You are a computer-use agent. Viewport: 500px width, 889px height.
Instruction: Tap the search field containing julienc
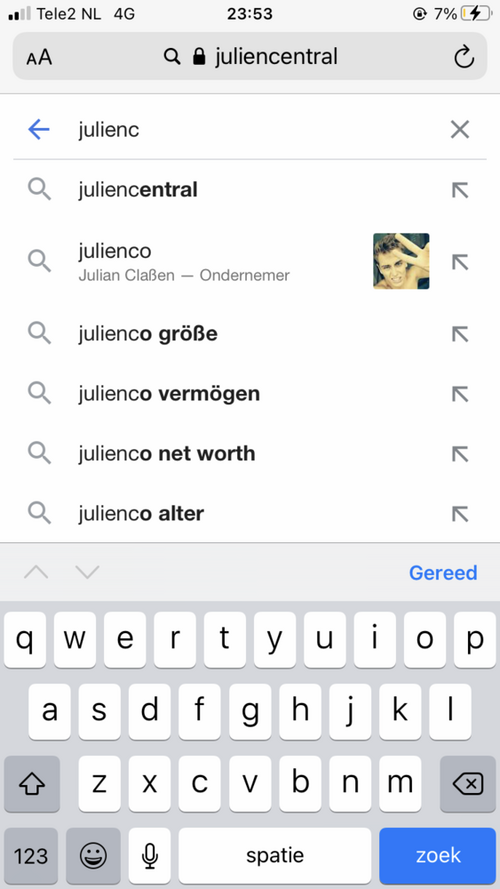coord(249,130)
